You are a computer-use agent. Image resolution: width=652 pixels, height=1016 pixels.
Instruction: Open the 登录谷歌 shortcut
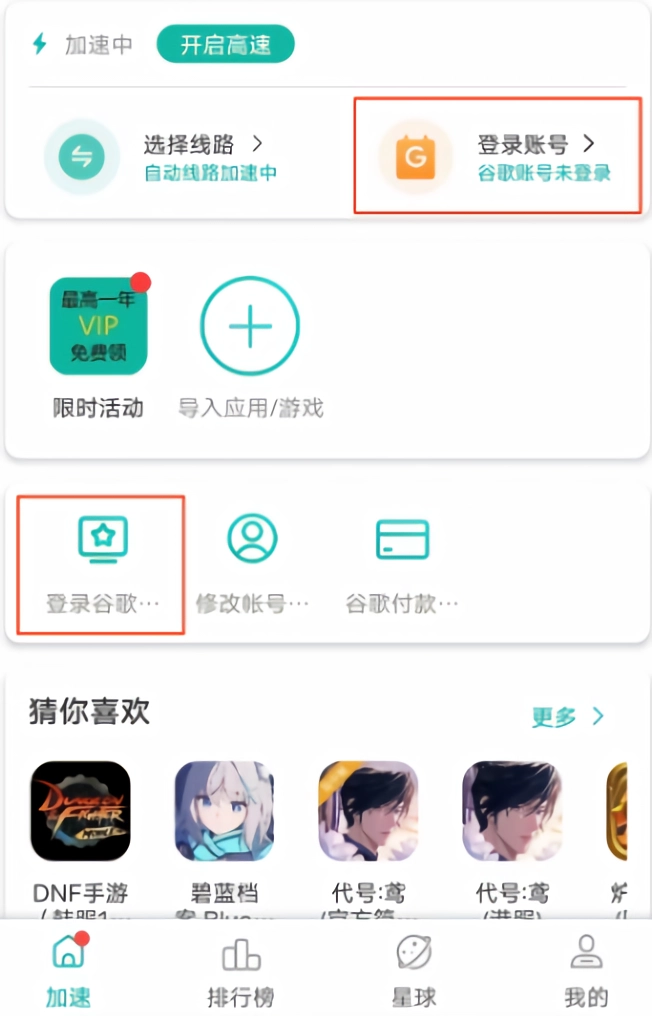click(102, 564)
